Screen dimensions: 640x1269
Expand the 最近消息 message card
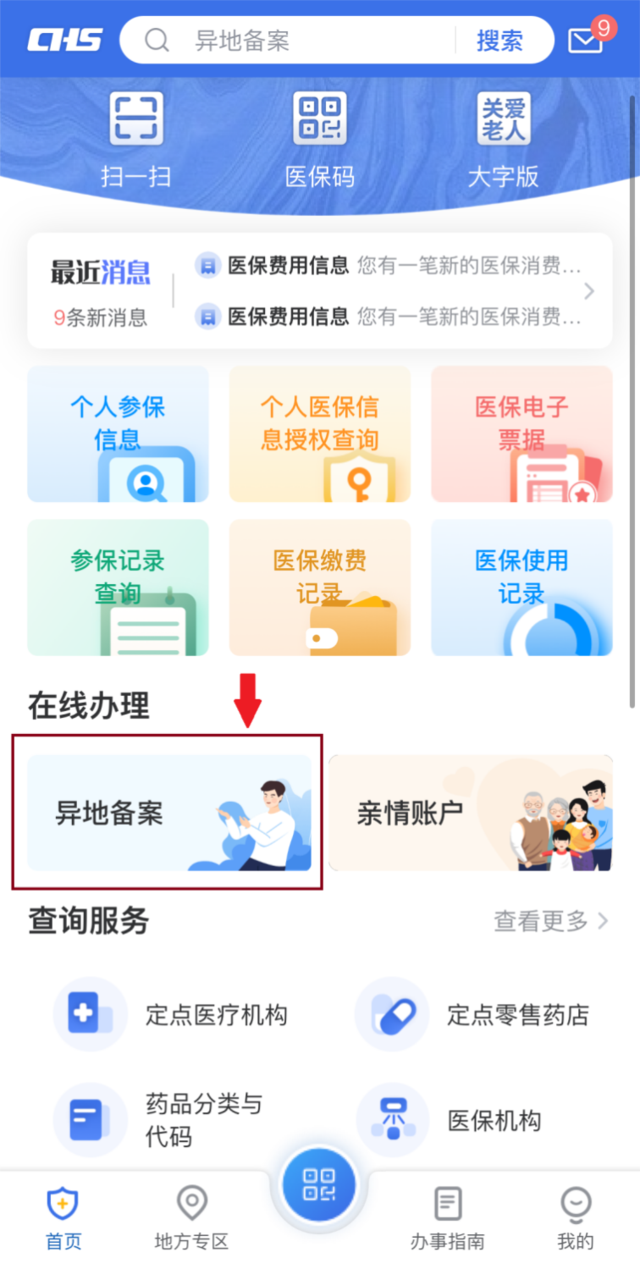point(589,291)
